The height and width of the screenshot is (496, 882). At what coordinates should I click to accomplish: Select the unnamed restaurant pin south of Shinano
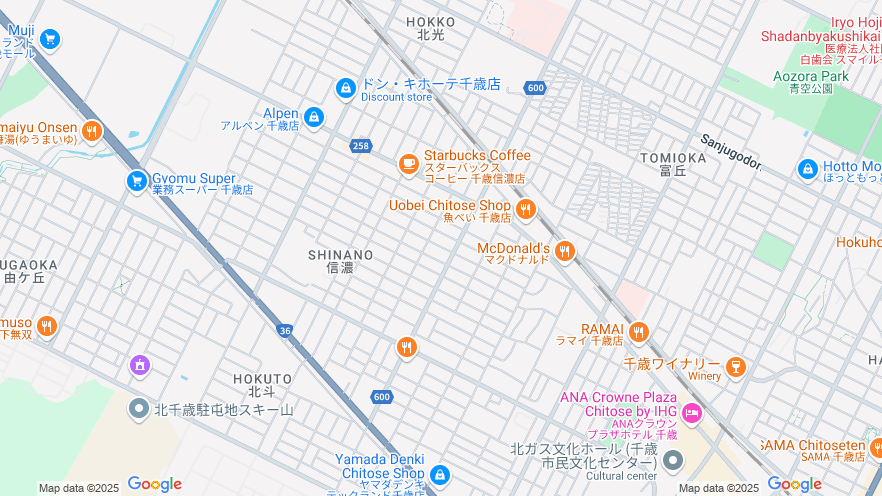click(406, 347)
